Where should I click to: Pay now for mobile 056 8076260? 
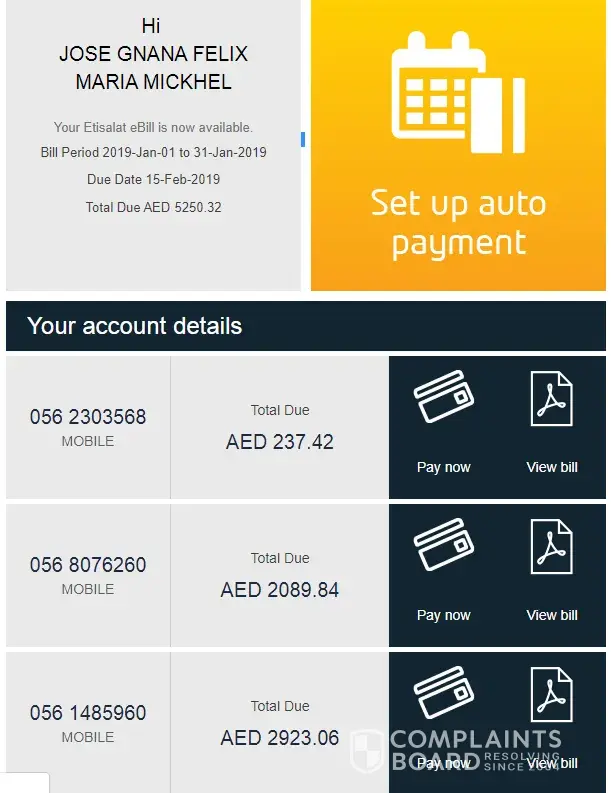(x=443, y=572)
